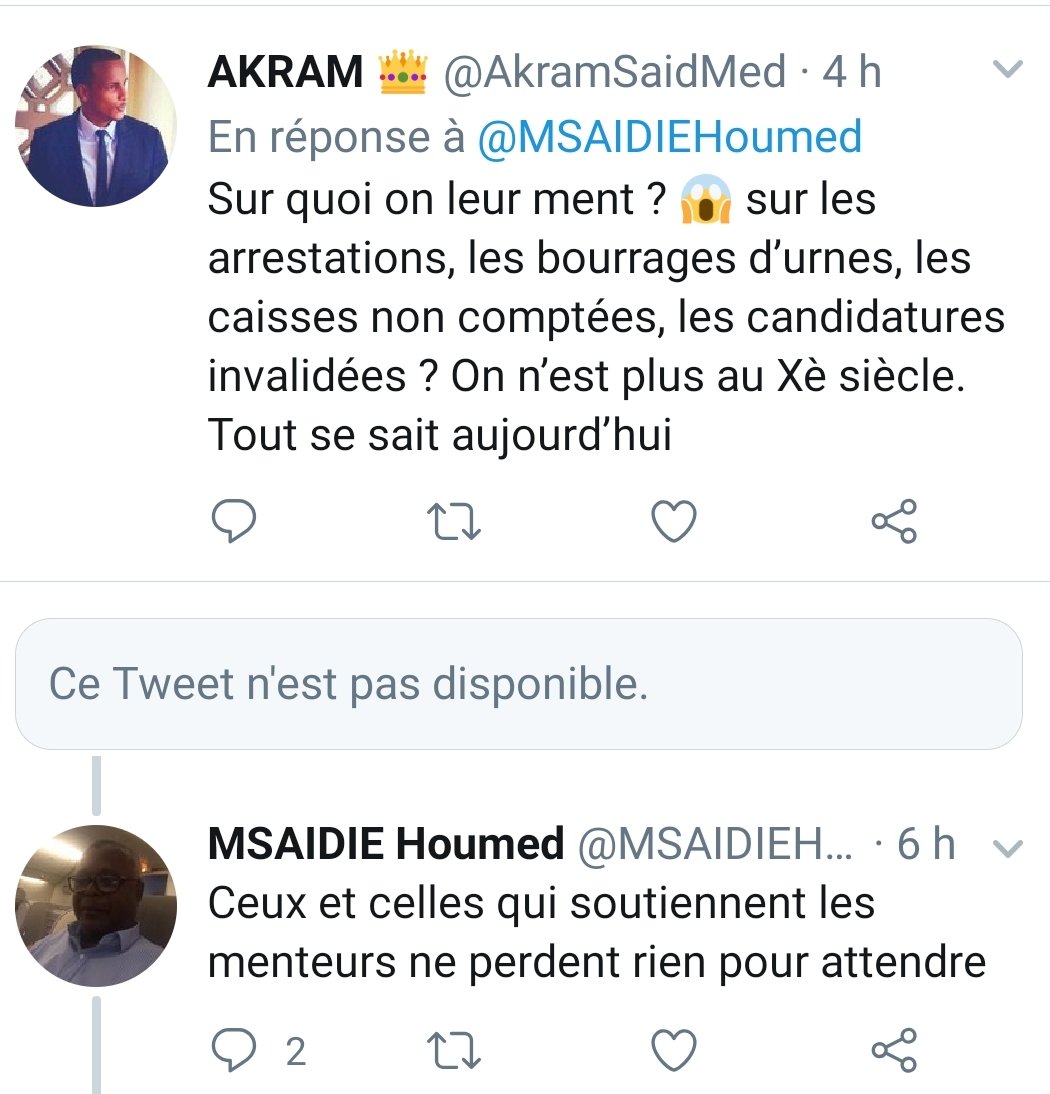The image size is (1050, 1094).
Task: Expand the dropdown arrow on AKRAM's tweet
Action: pyautogui.click(x=1007, y=70)
